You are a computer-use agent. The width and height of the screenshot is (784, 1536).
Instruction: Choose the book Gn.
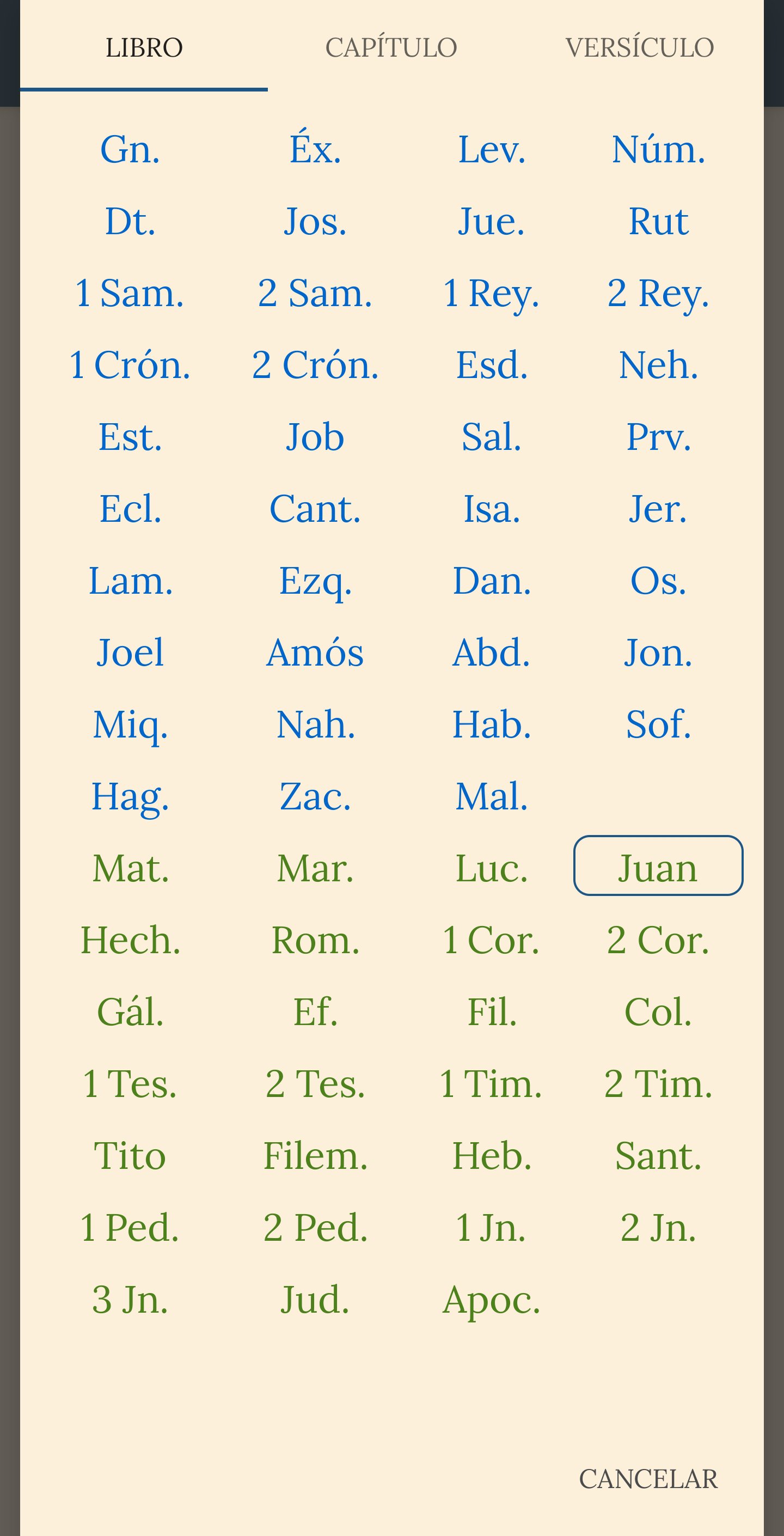130,149
